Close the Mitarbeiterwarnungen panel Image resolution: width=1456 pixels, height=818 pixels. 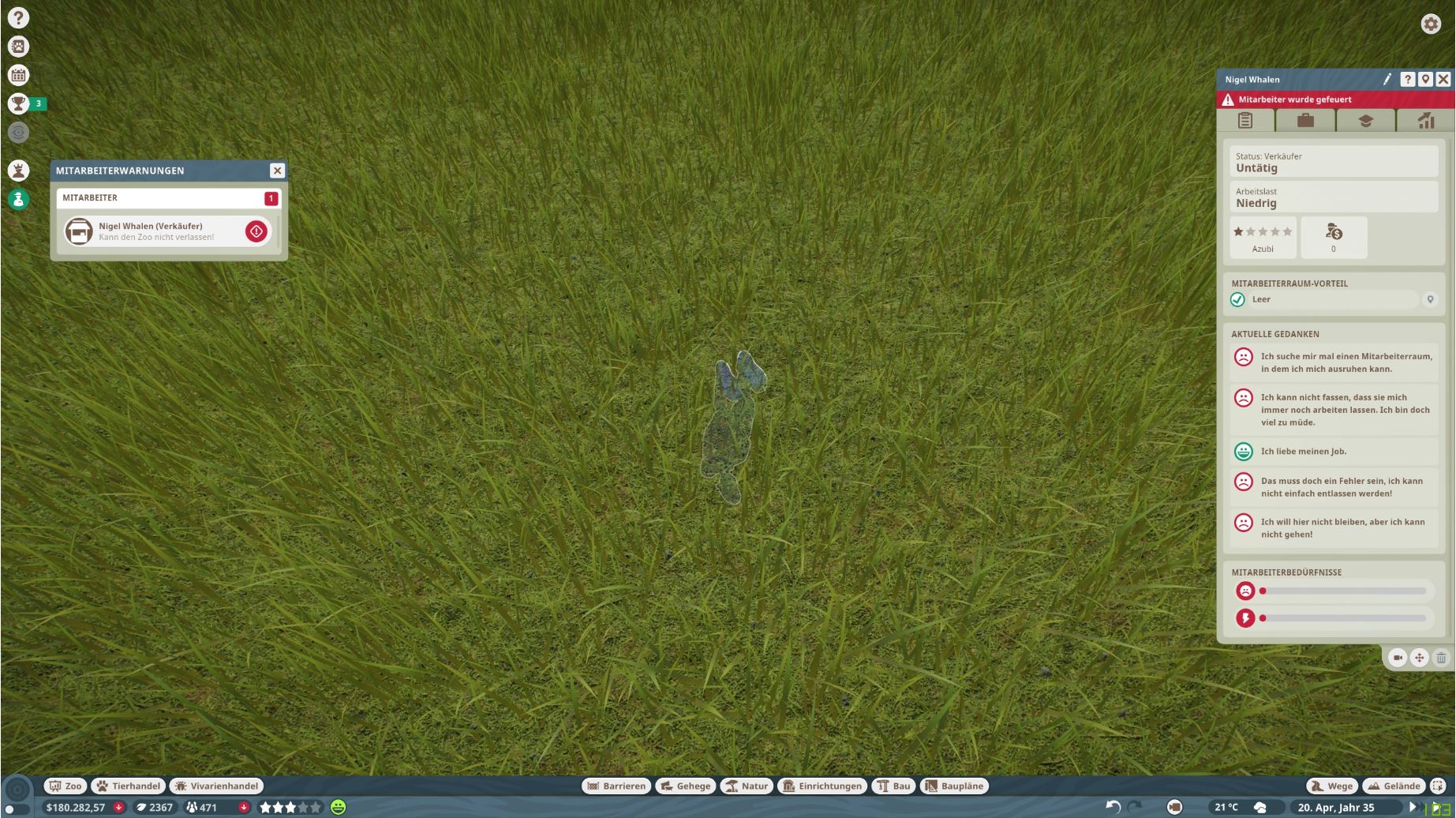tap(277, 171)
